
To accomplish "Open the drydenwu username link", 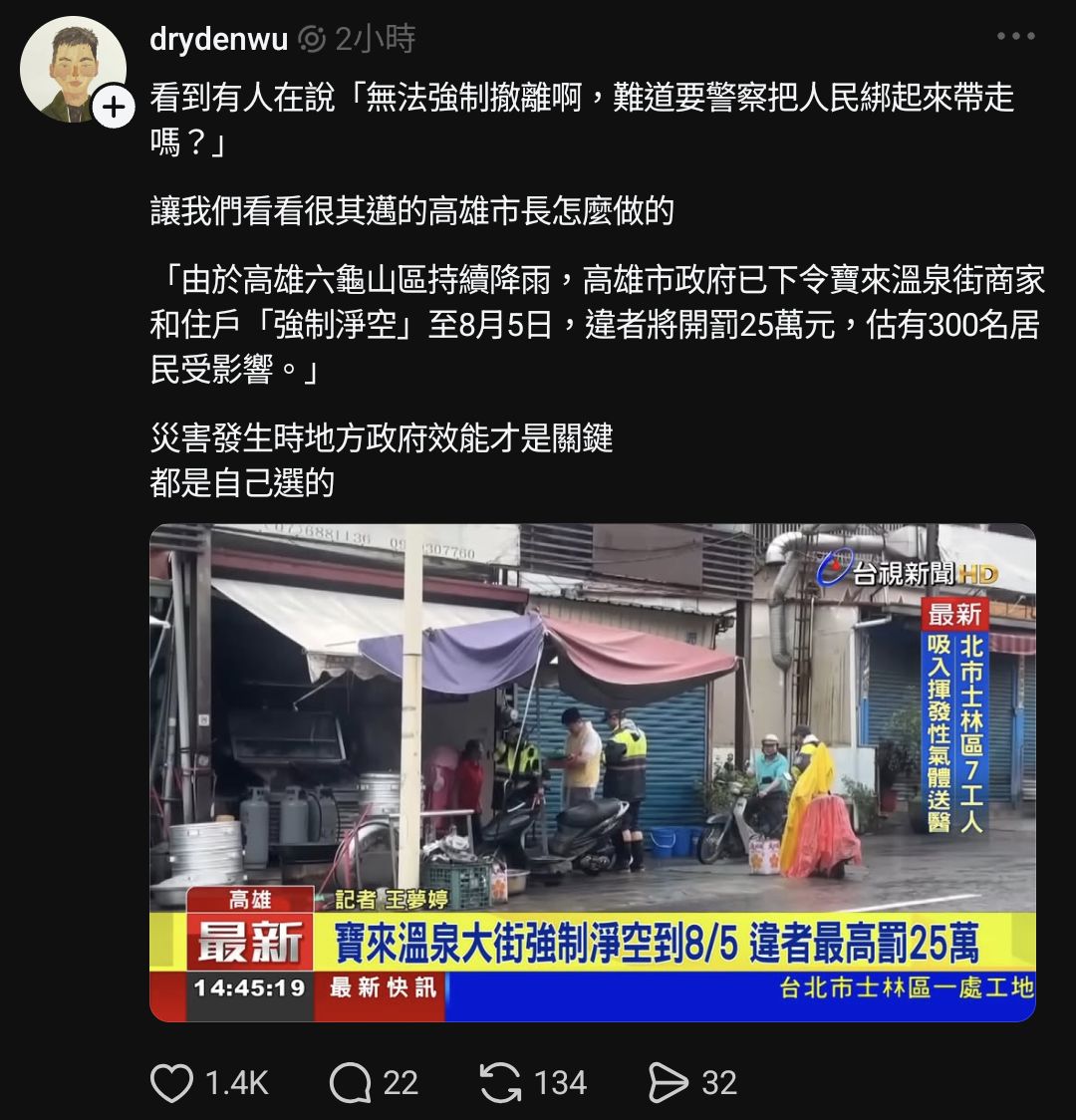I will pyautogui.click(x=218, y=39).
